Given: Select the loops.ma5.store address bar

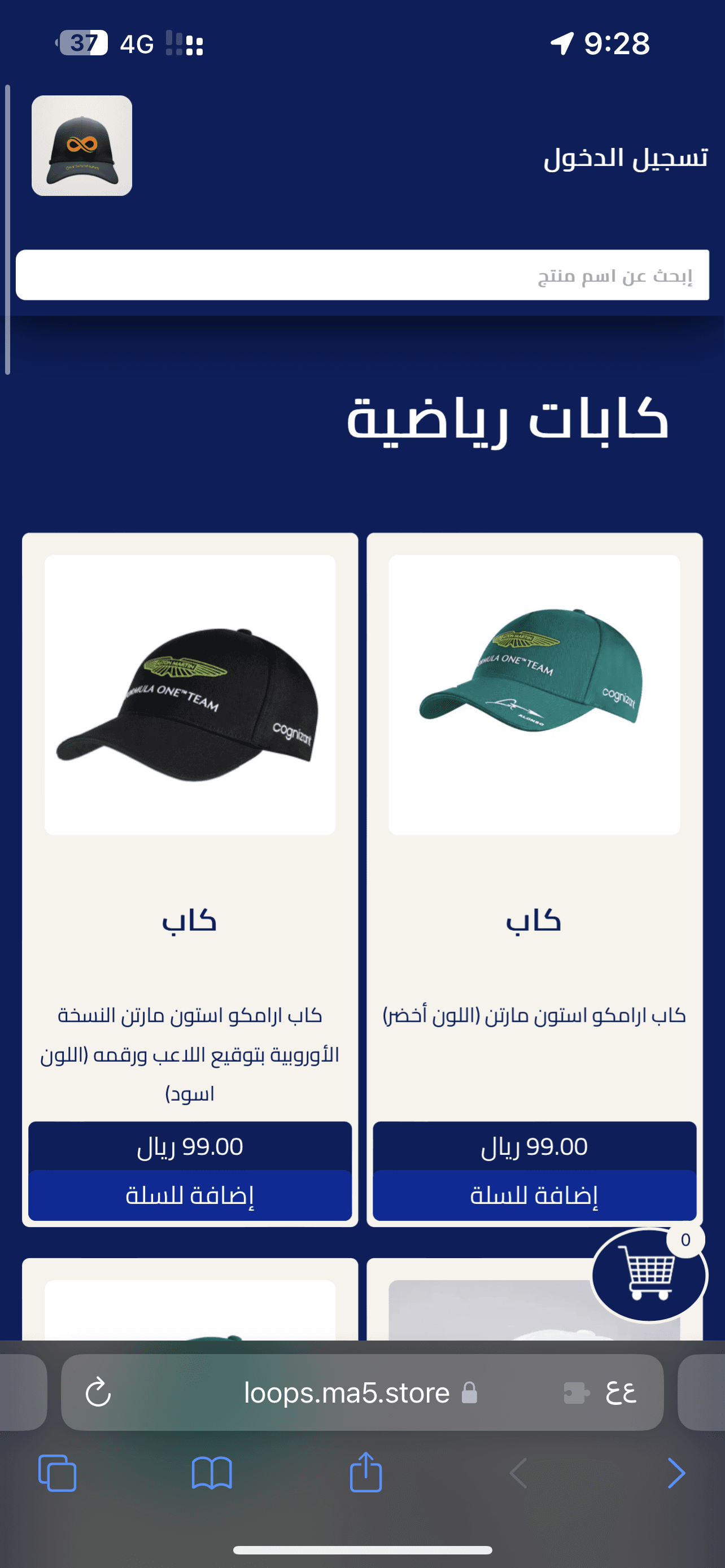Looking at the screenshot, I should 347,1392.
